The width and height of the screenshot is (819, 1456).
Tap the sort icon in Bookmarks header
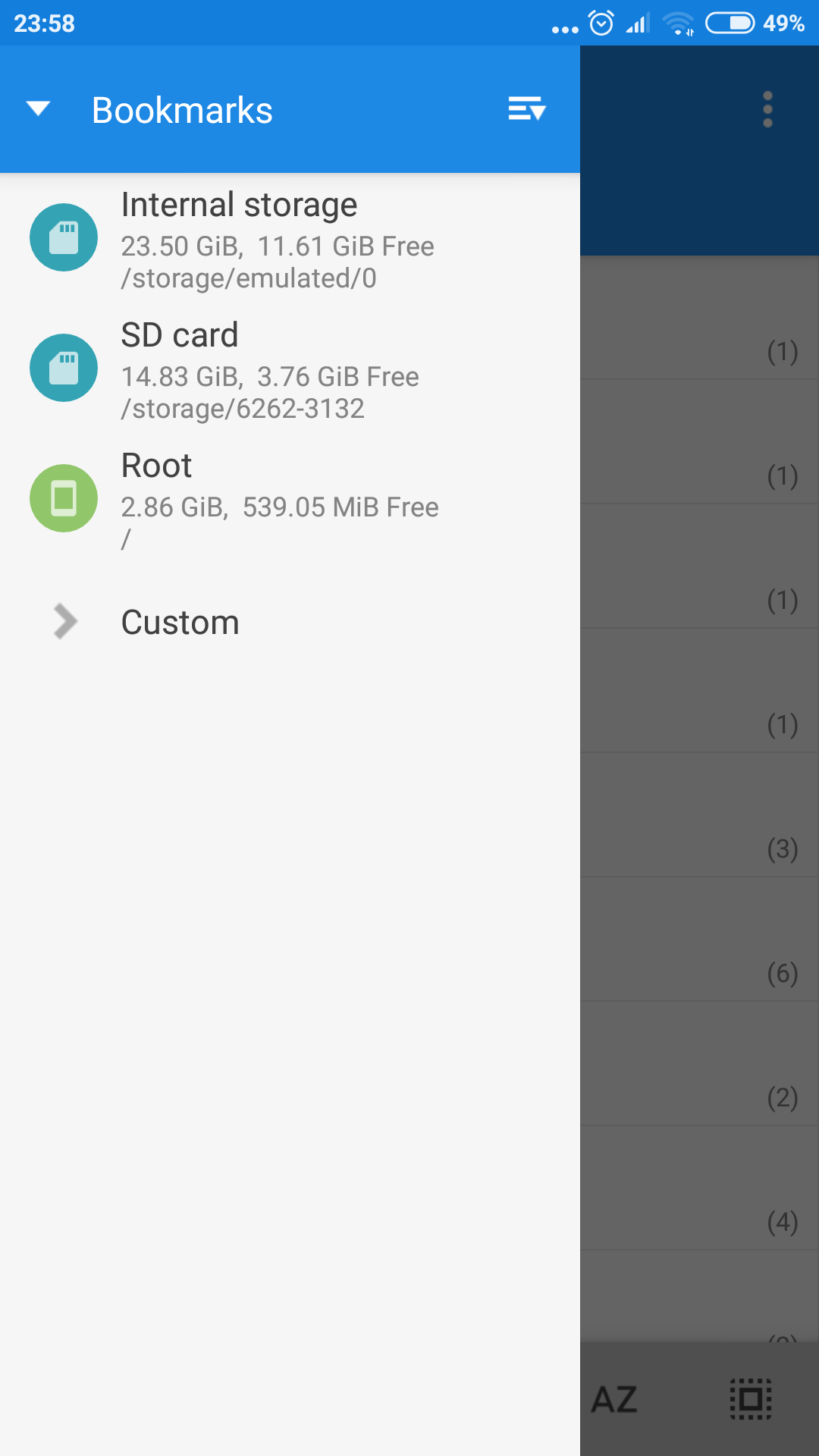[x=527, y=109]
